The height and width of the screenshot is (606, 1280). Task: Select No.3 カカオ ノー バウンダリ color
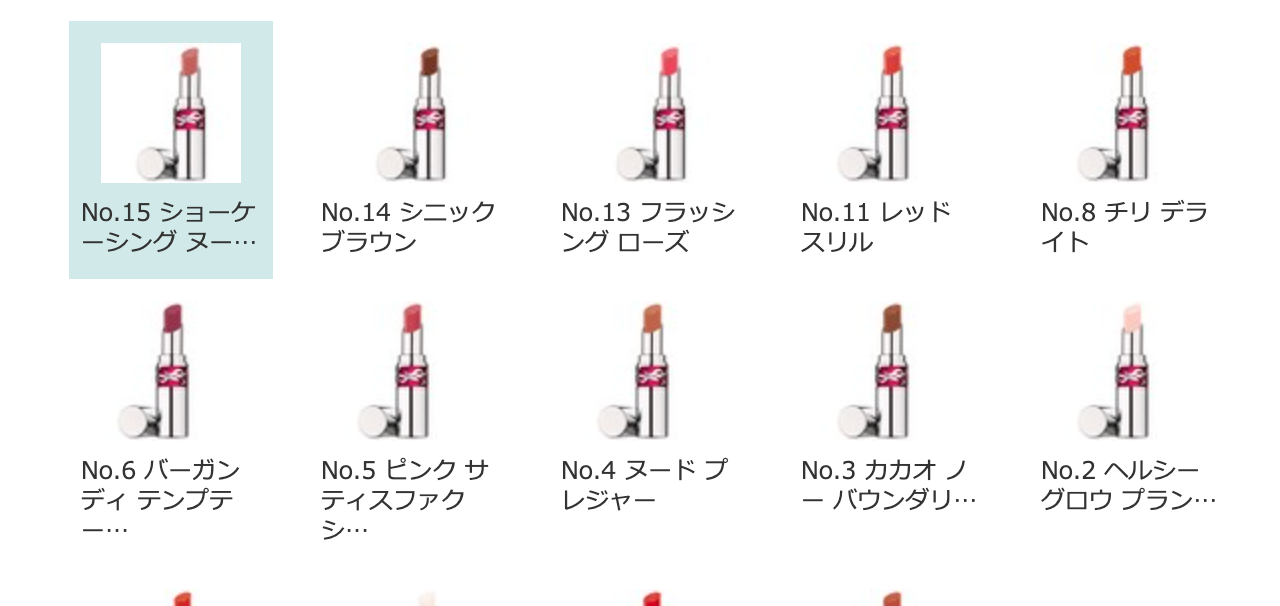click(891, 372)
